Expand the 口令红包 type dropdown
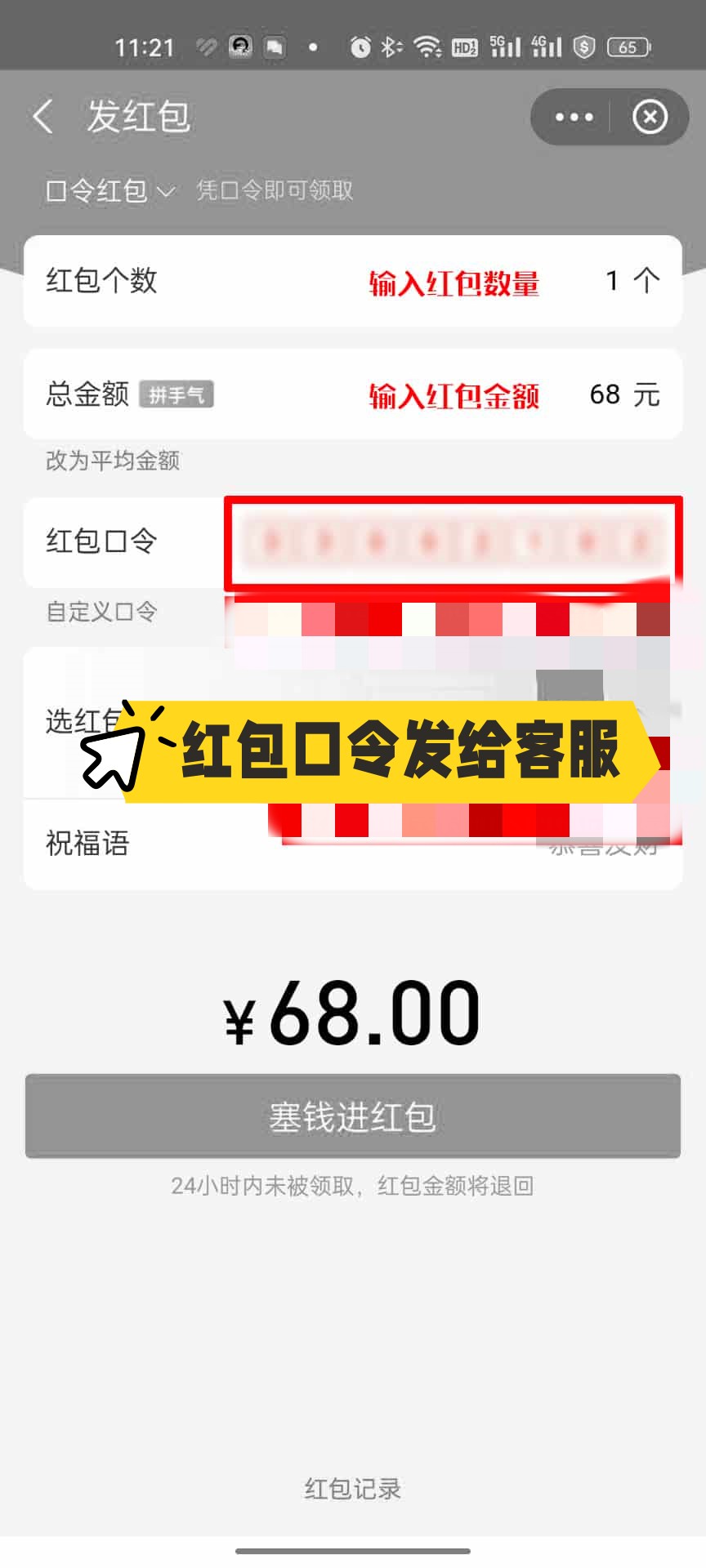This screenshot has width=706, height=1568. pos(110,191)
